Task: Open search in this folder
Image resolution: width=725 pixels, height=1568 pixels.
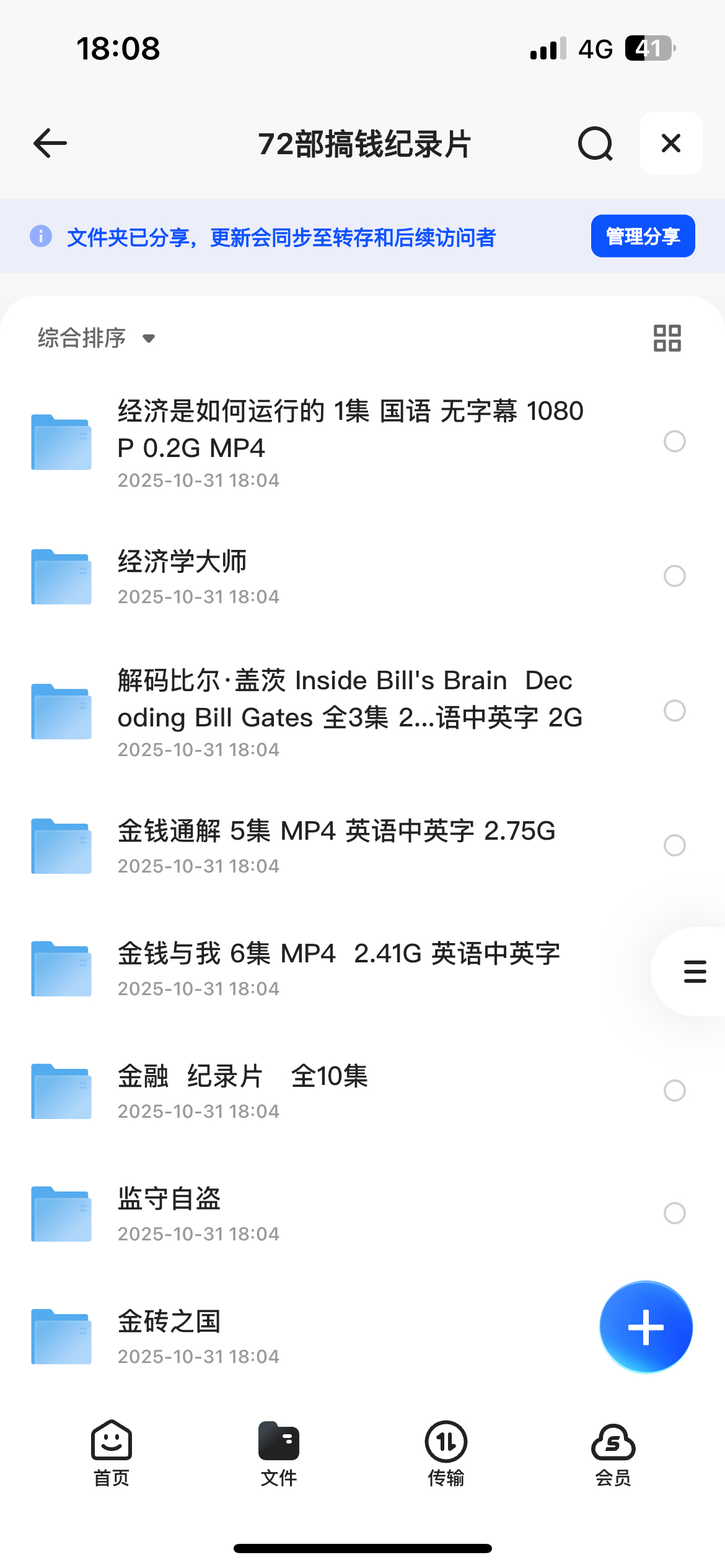Action: point(595,144)
